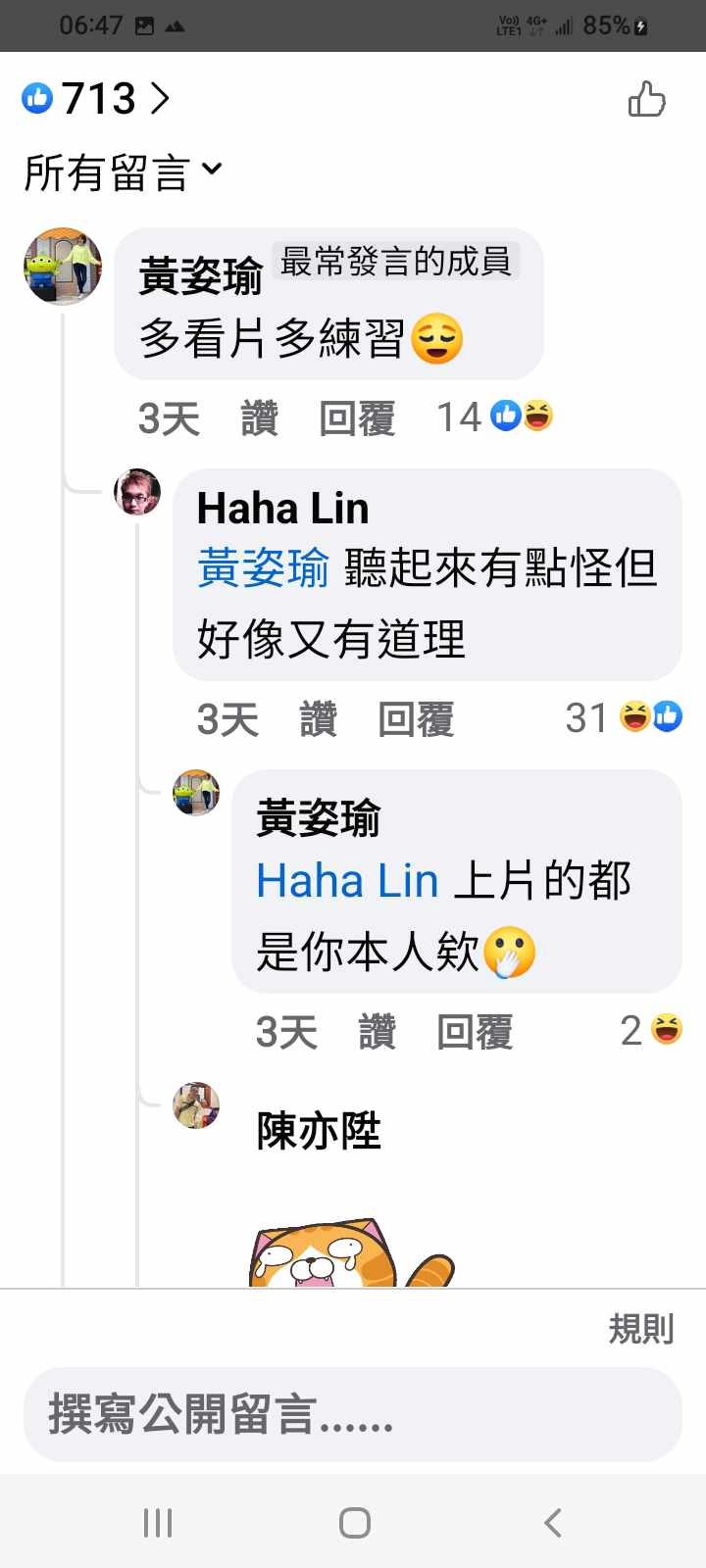
Task: Like 黃姿瑜's reply 上片的都是你本人欸
Action: (377, 1031)
